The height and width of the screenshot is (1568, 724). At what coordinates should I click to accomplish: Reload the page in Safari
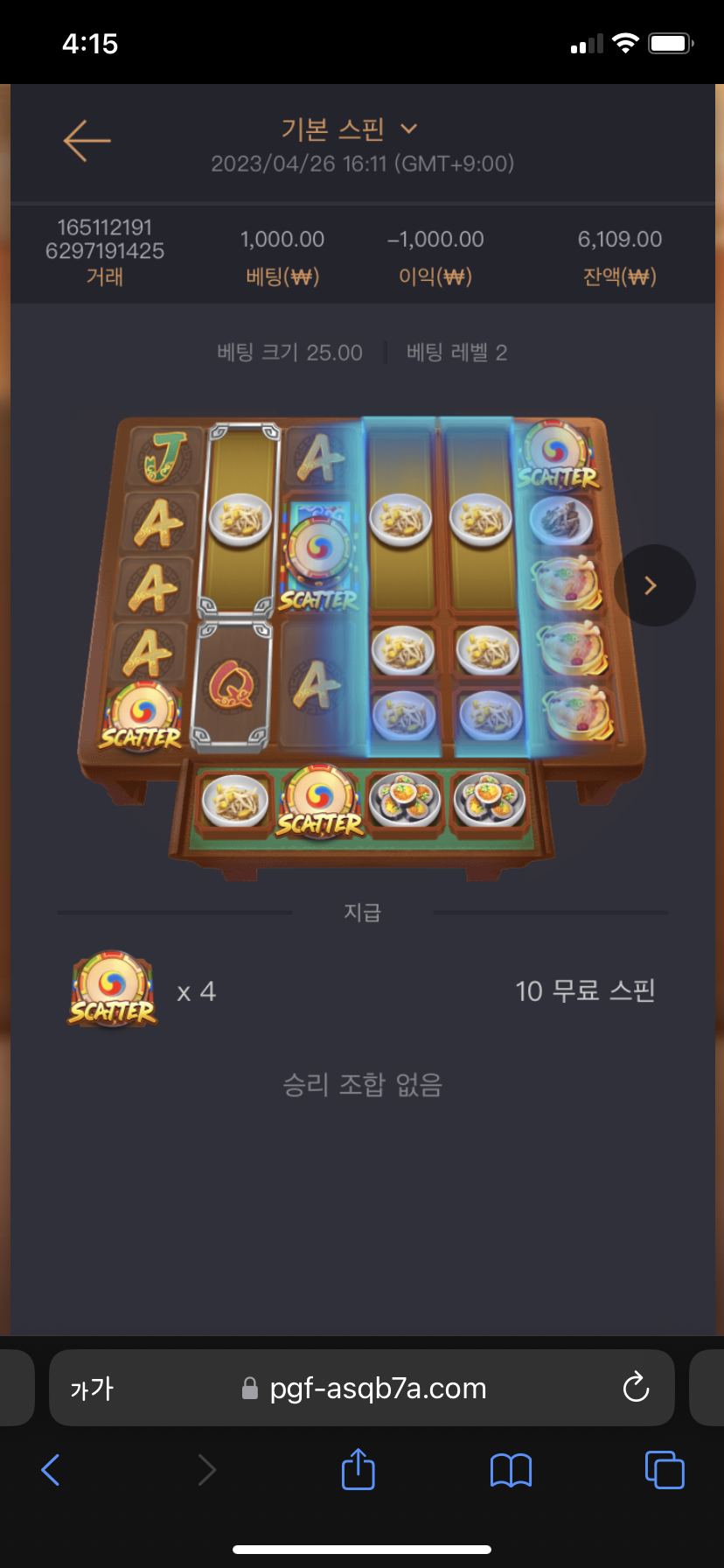click(636, 1388)
